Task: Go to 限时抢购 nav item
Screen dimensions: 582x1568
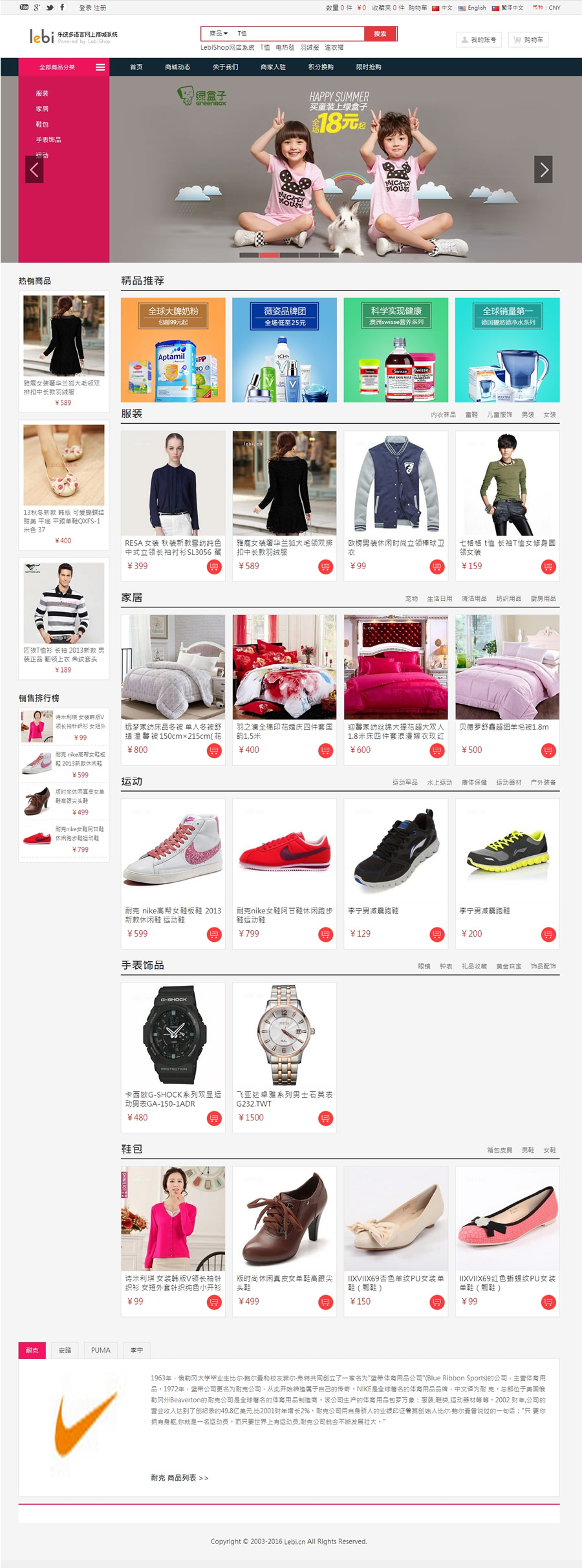Action: (369, 67)
